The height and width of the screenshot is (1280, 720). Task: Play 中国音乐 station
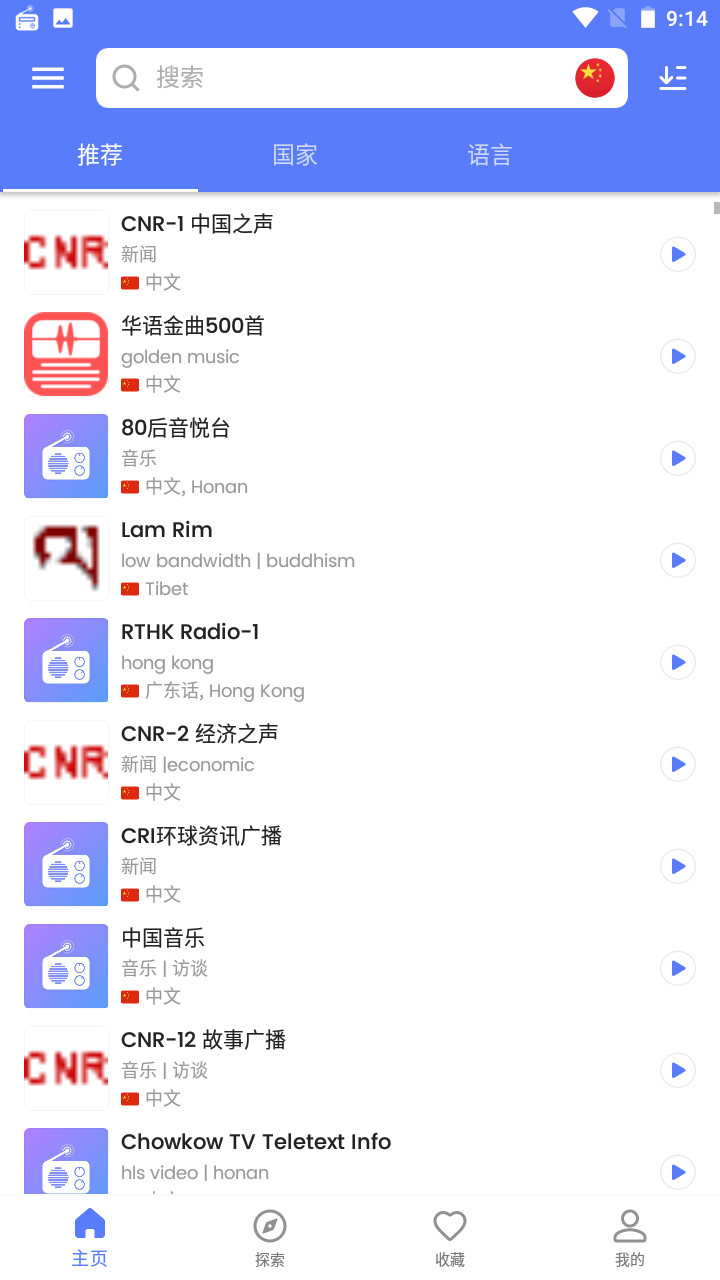678,968
